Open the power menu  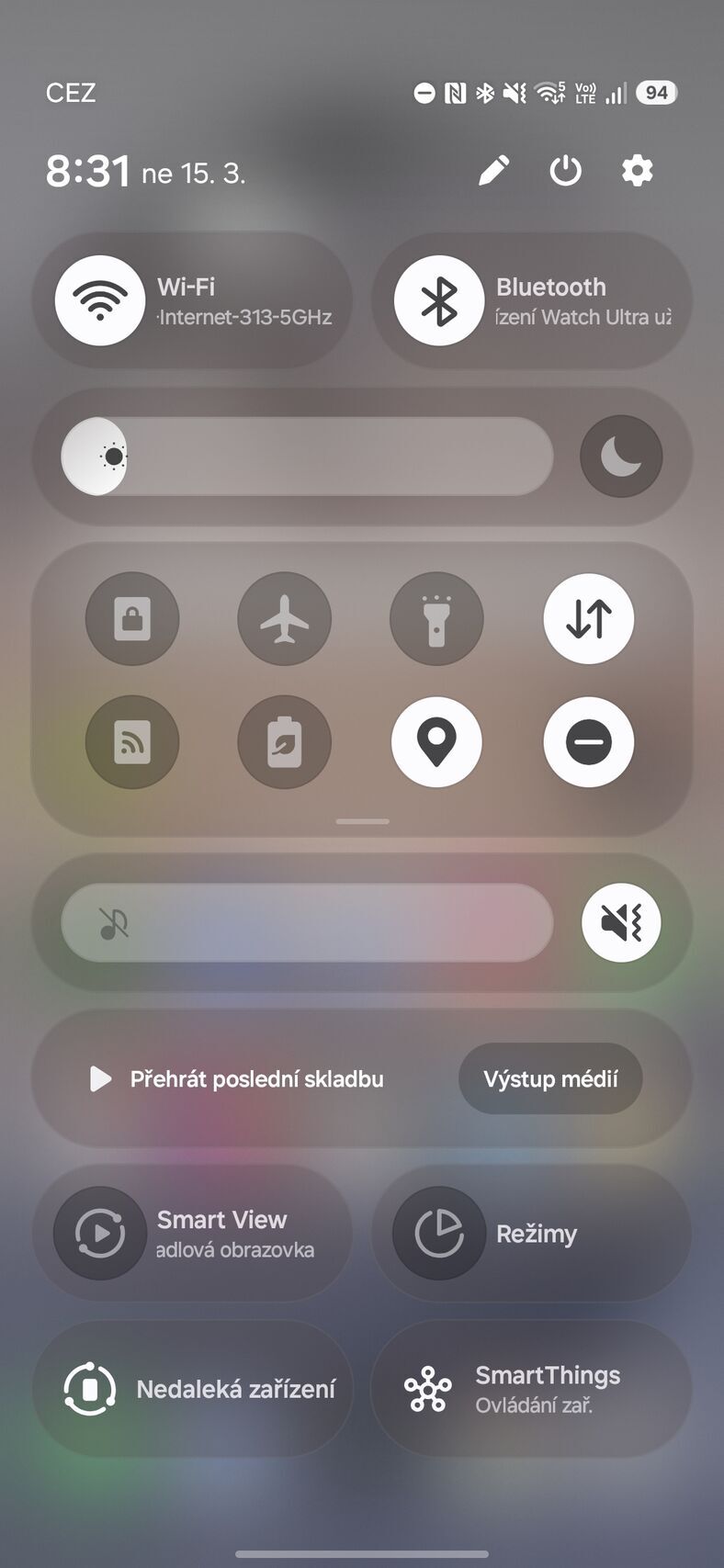pyautogui.click(x=565, y=171)
